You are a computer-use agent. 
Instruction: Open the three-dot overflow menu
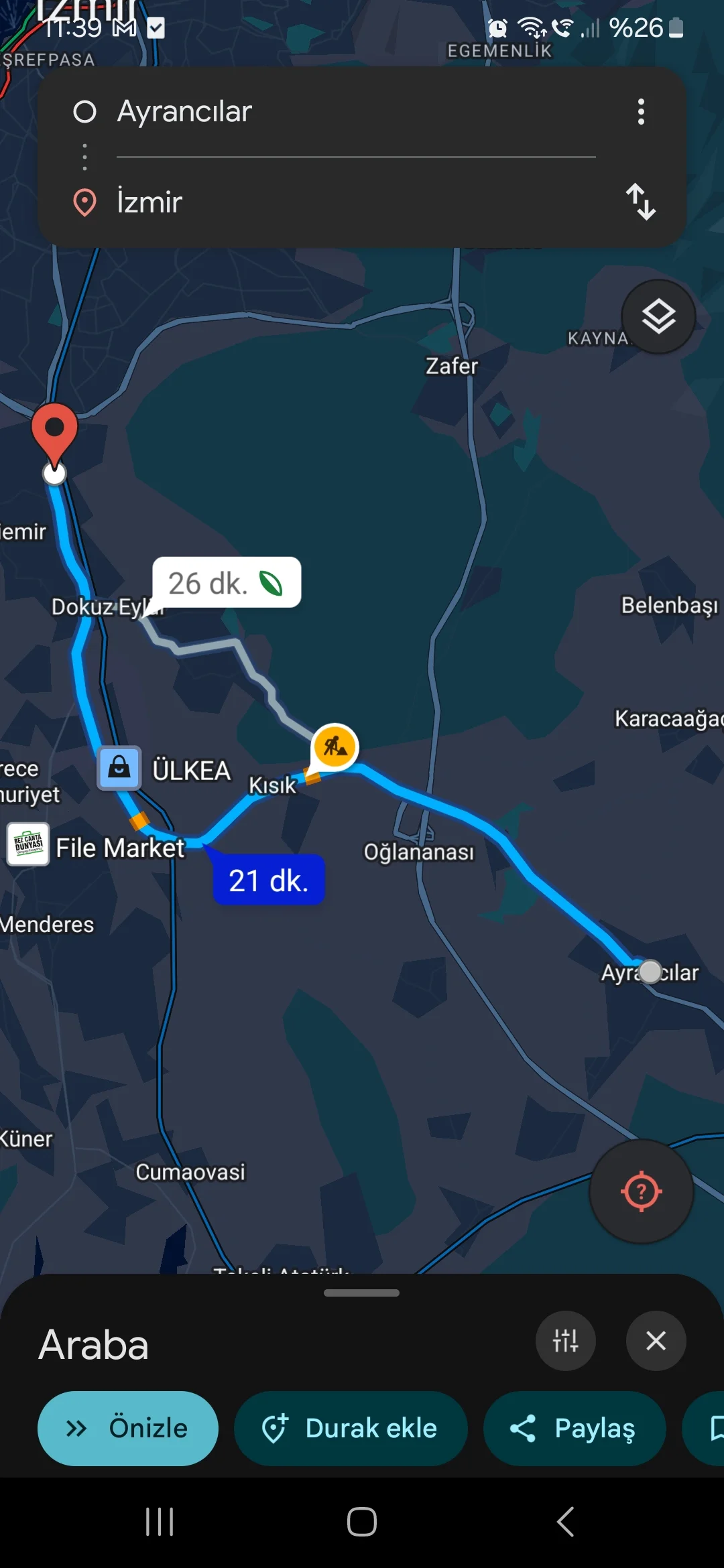coord(641,112)
